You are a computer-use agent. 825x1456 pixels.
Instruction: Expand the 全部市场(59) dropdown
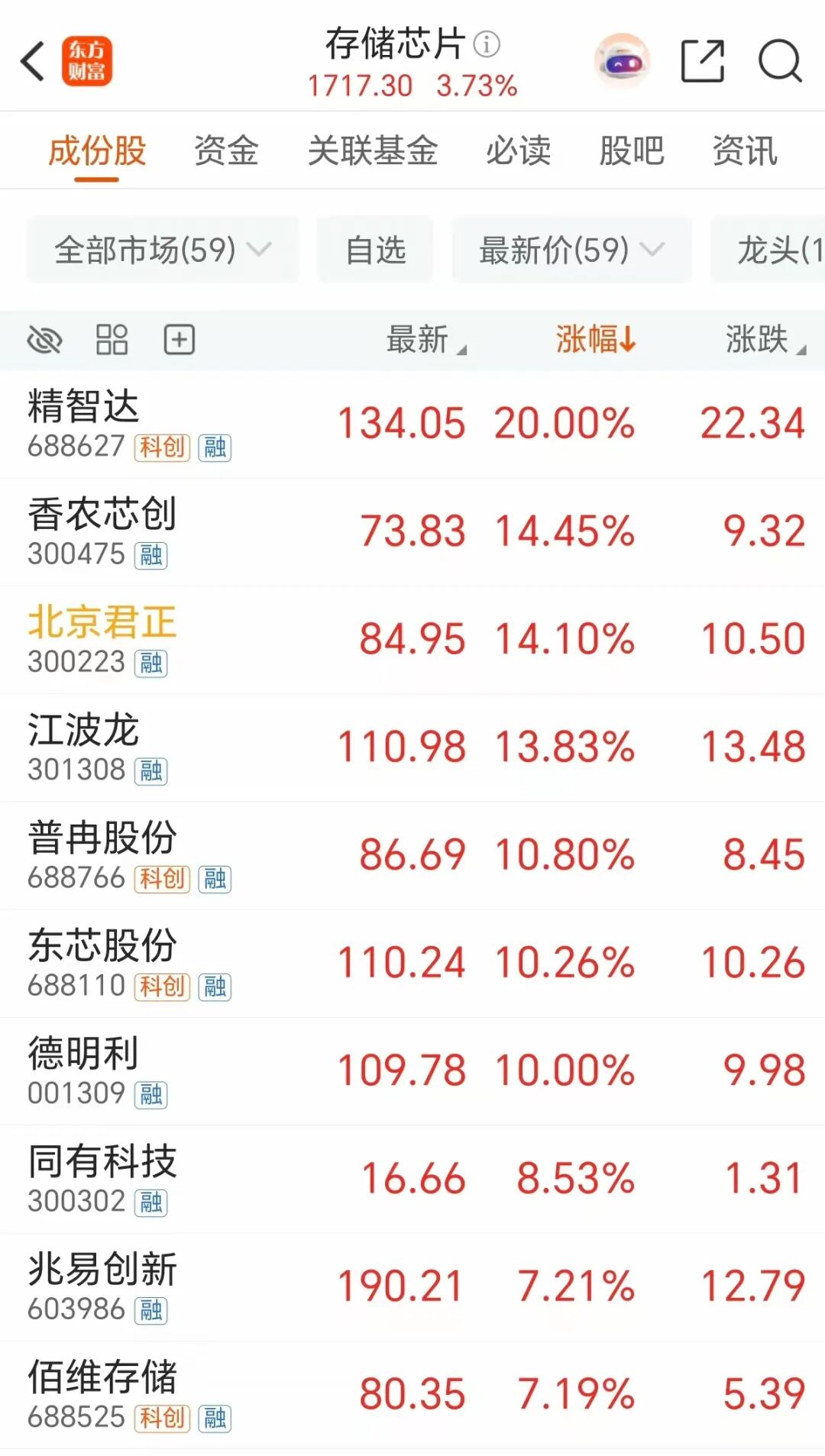tap(162, 250)
